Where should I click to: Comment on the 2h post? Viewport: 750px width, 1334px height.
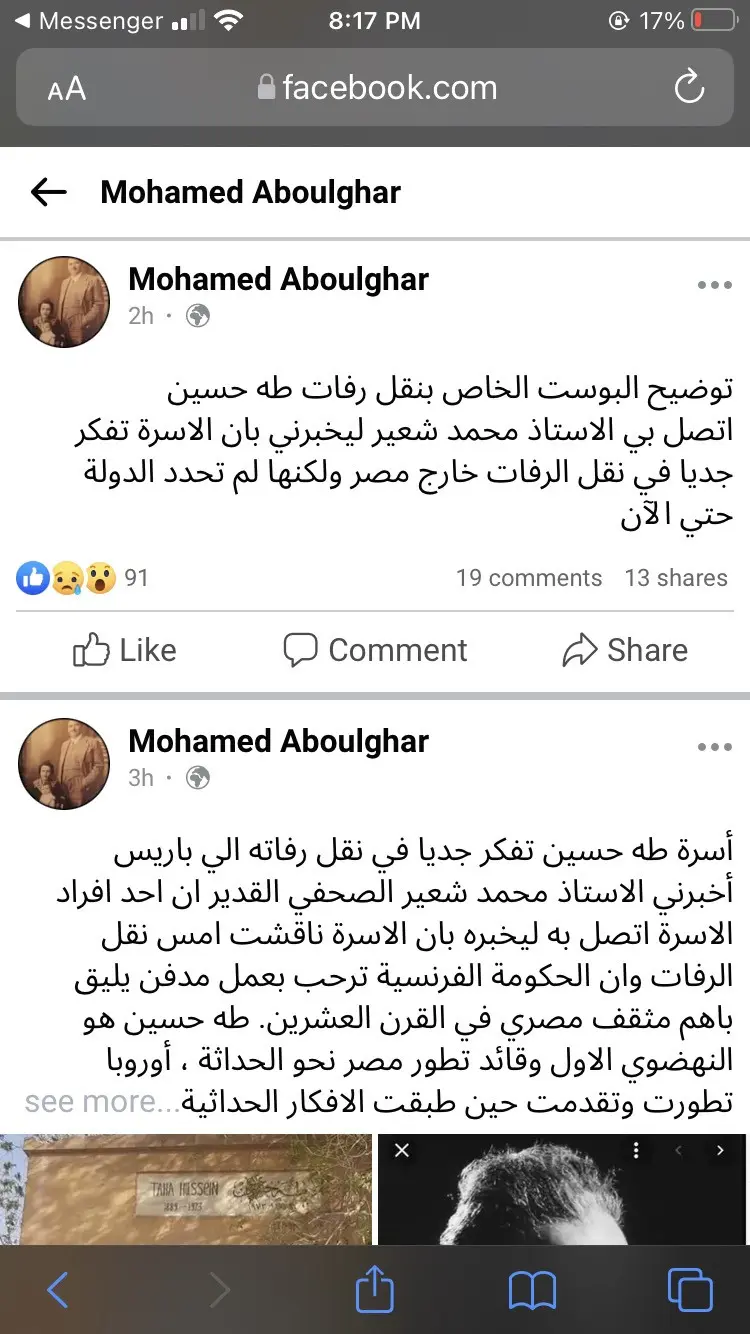click(x=375, y=651)
